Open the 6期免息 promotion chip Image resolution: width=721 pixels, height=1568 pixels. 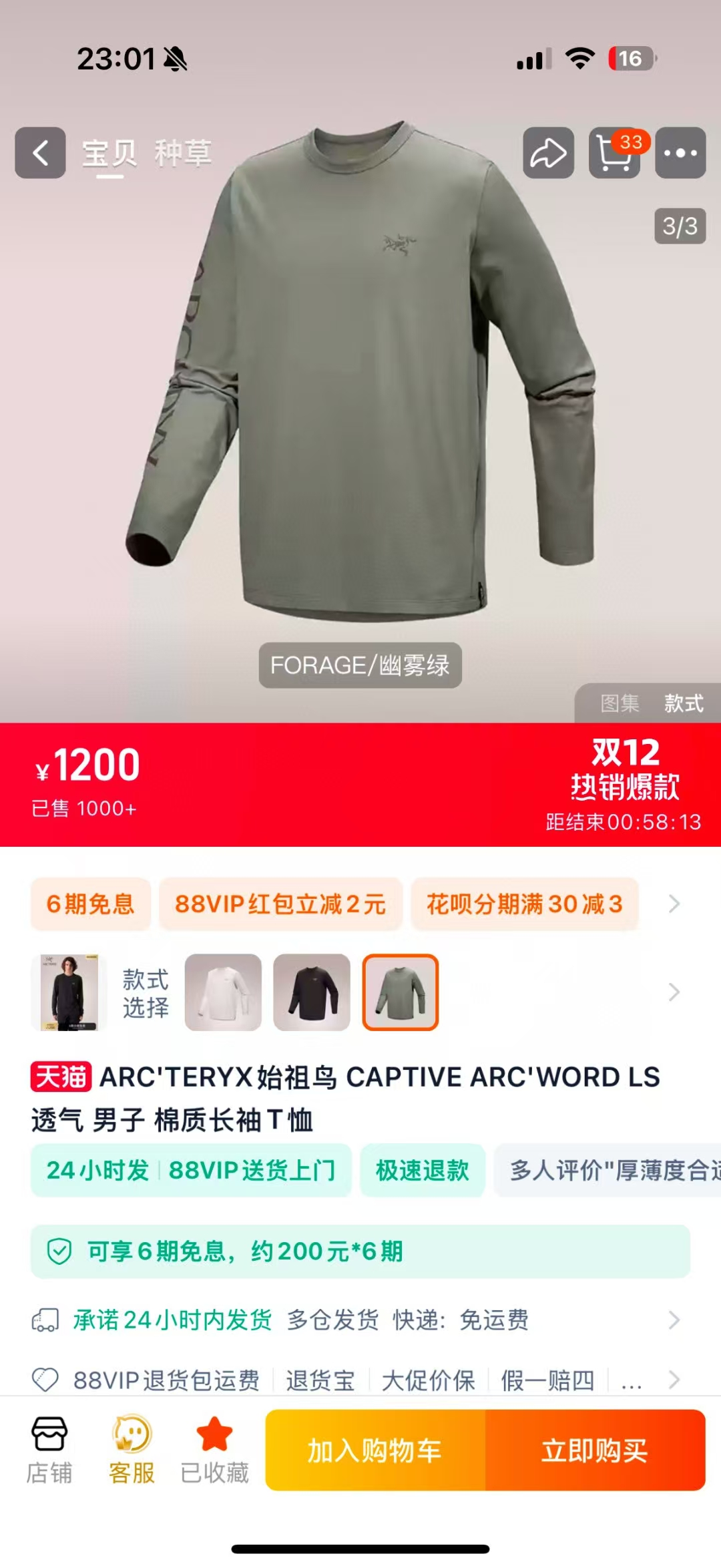[90, 904]
